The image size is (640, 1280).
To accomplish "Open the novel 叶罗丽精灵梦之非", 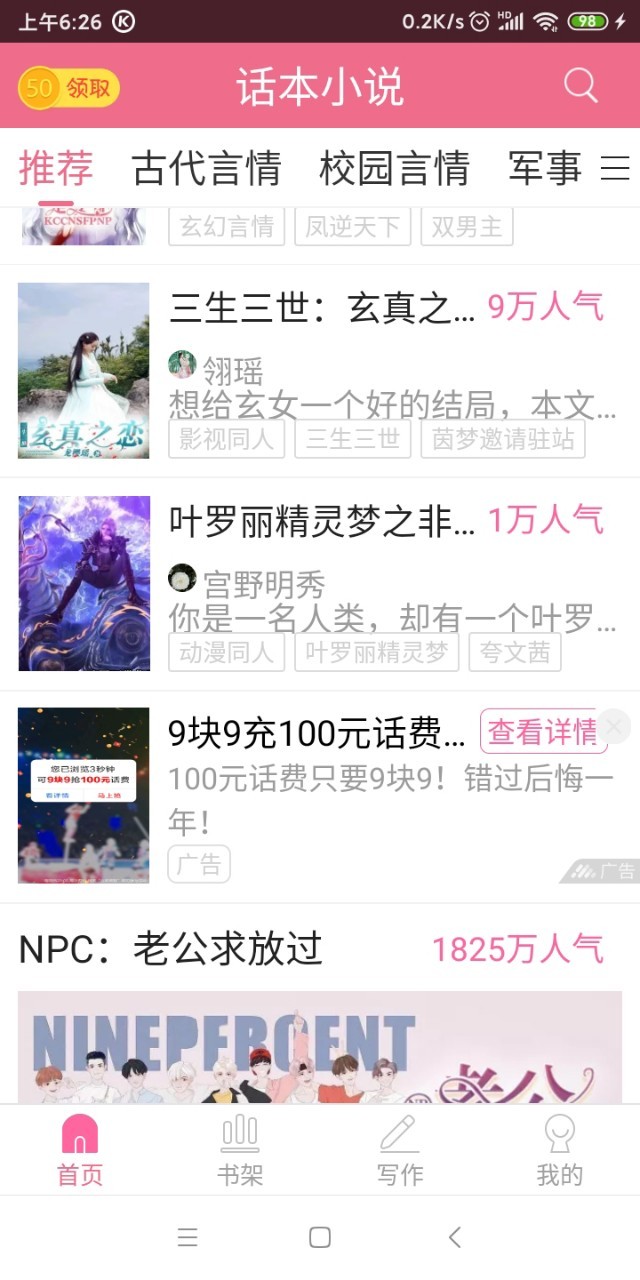I will pos(322,521).
